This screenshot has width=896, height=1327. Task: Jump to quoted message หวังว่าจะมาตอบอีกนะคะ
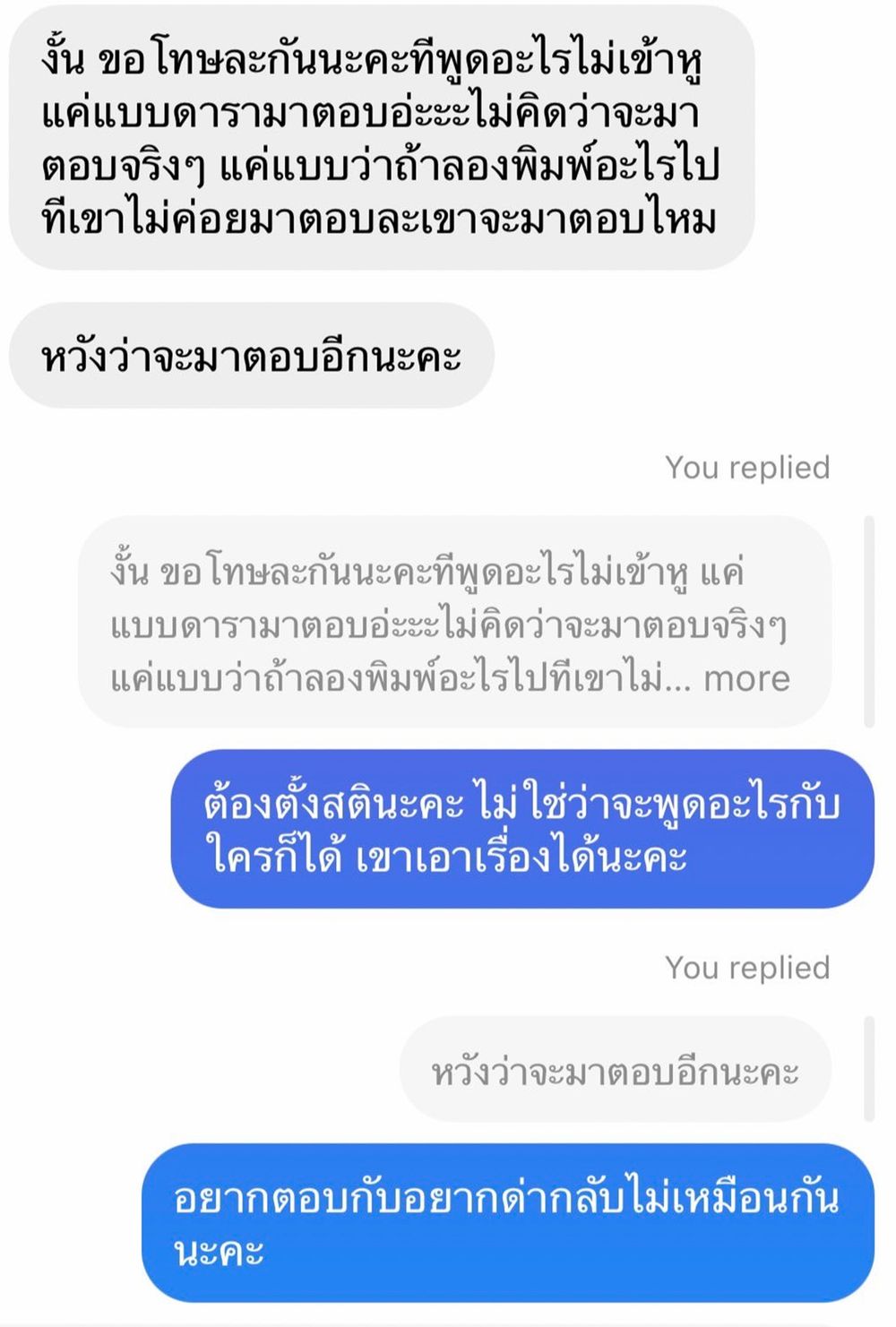coord(615,1072)
